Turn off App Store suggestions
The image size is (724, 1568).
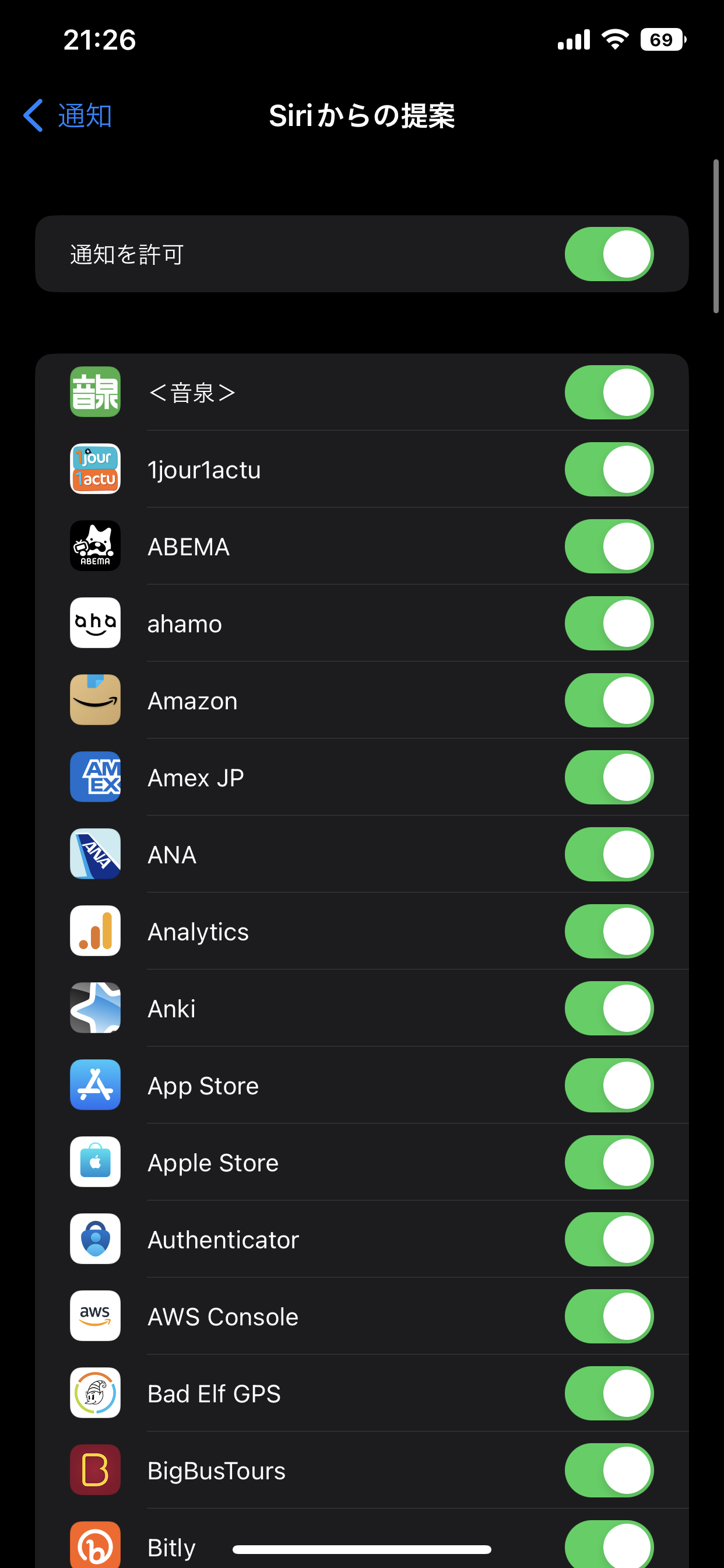(609, 1086)
